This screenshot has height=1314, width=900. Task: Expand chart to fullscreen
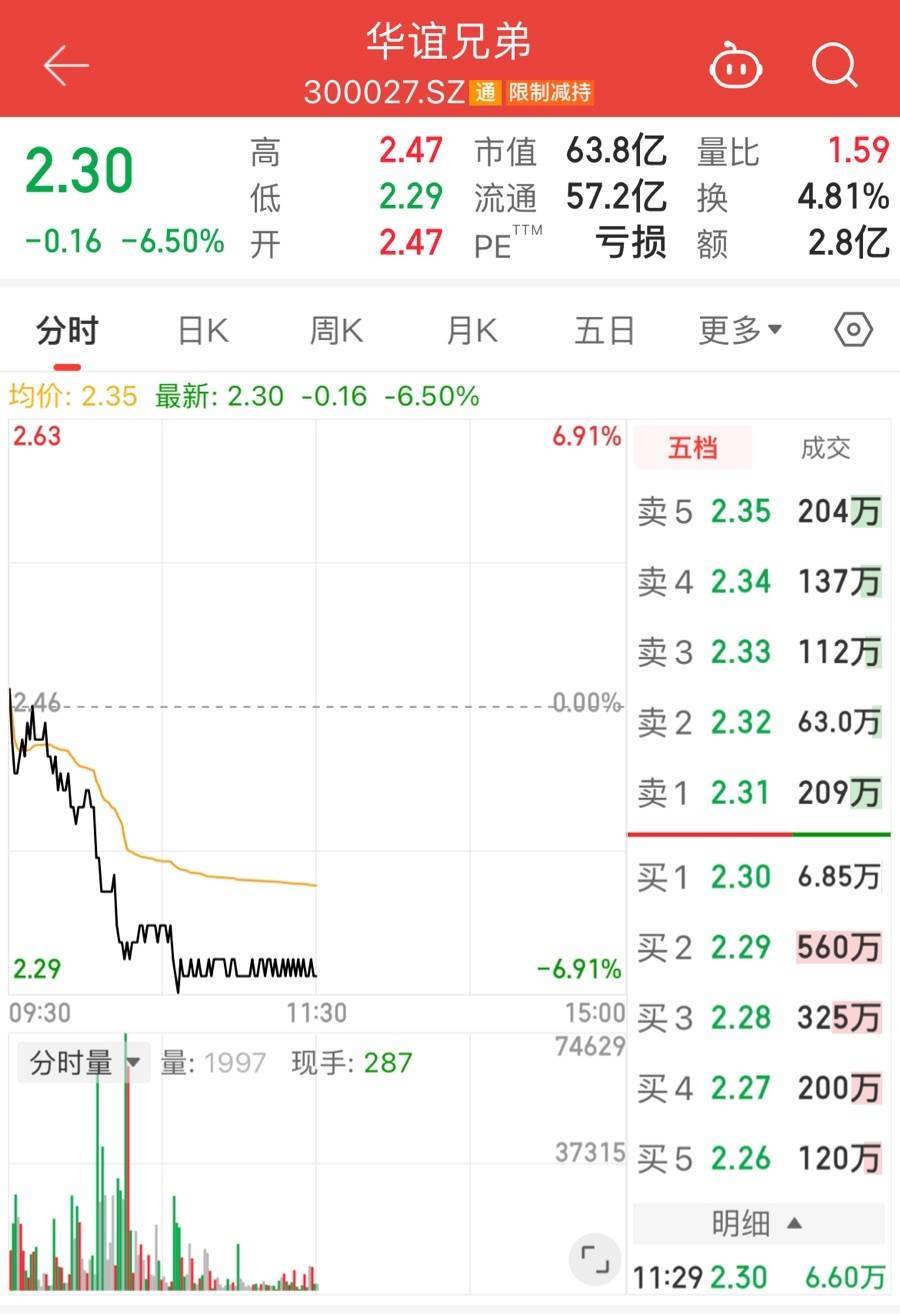(595, 1258)
